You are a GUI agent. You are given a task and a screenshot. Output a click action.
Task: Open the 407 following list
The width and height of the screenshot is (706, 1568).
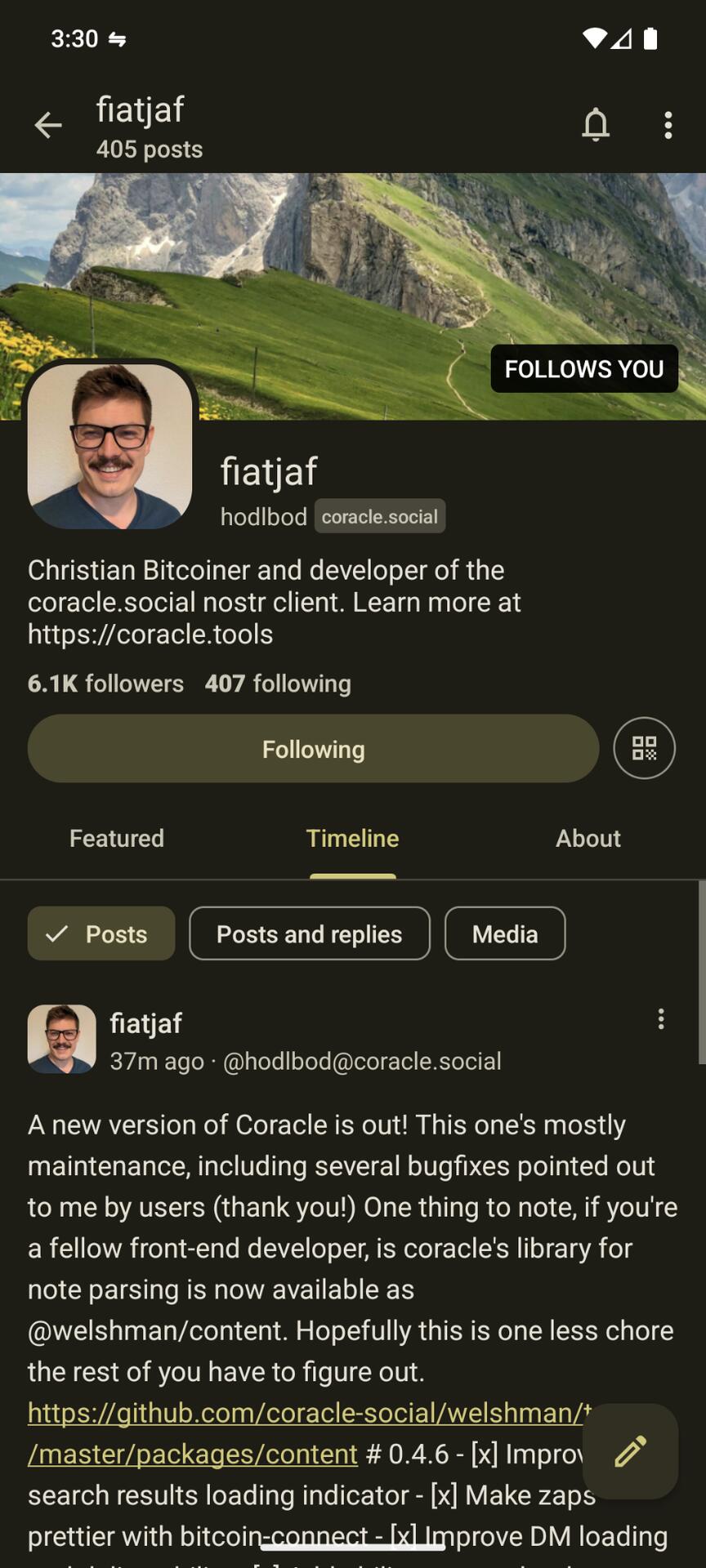click(x=278, y=684)
